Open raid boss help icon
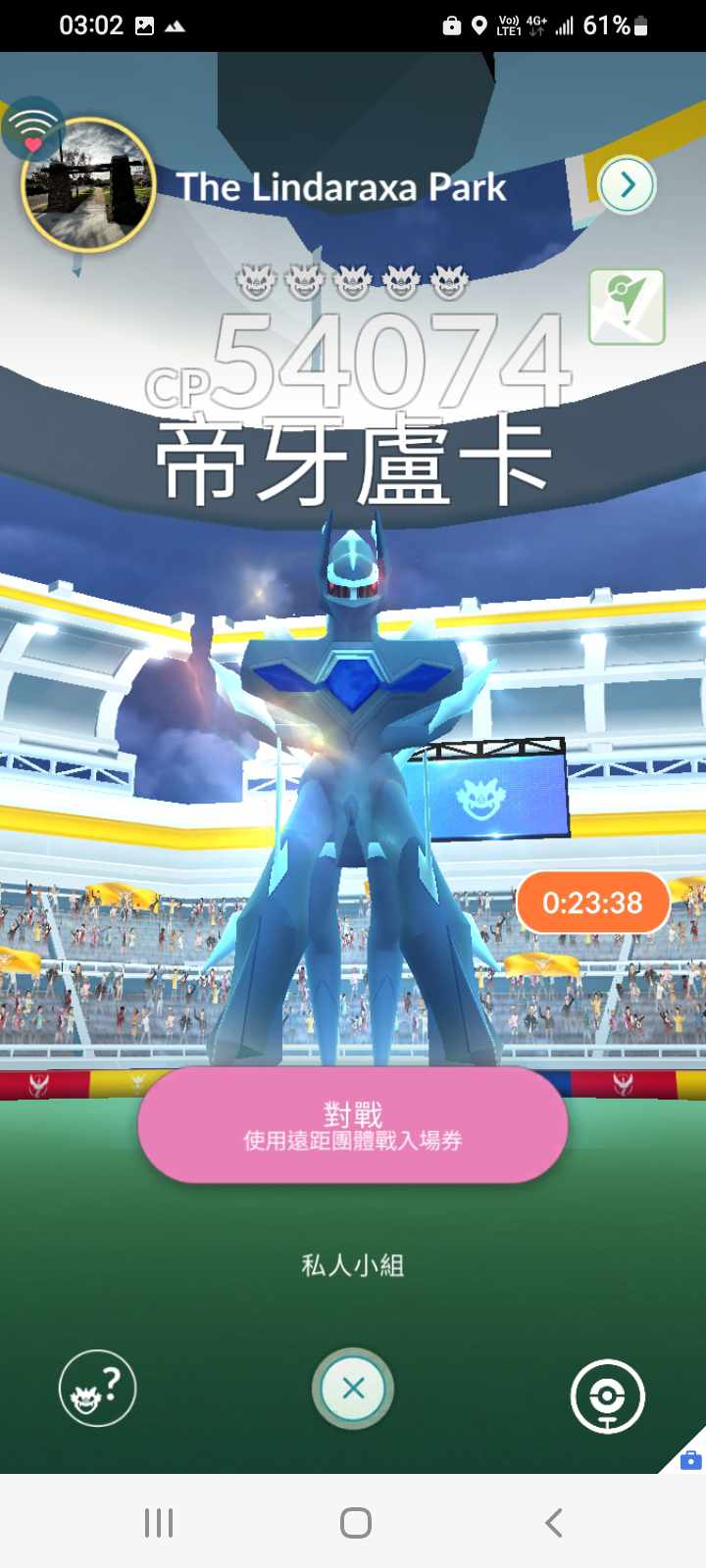 tap(97, 1389)
